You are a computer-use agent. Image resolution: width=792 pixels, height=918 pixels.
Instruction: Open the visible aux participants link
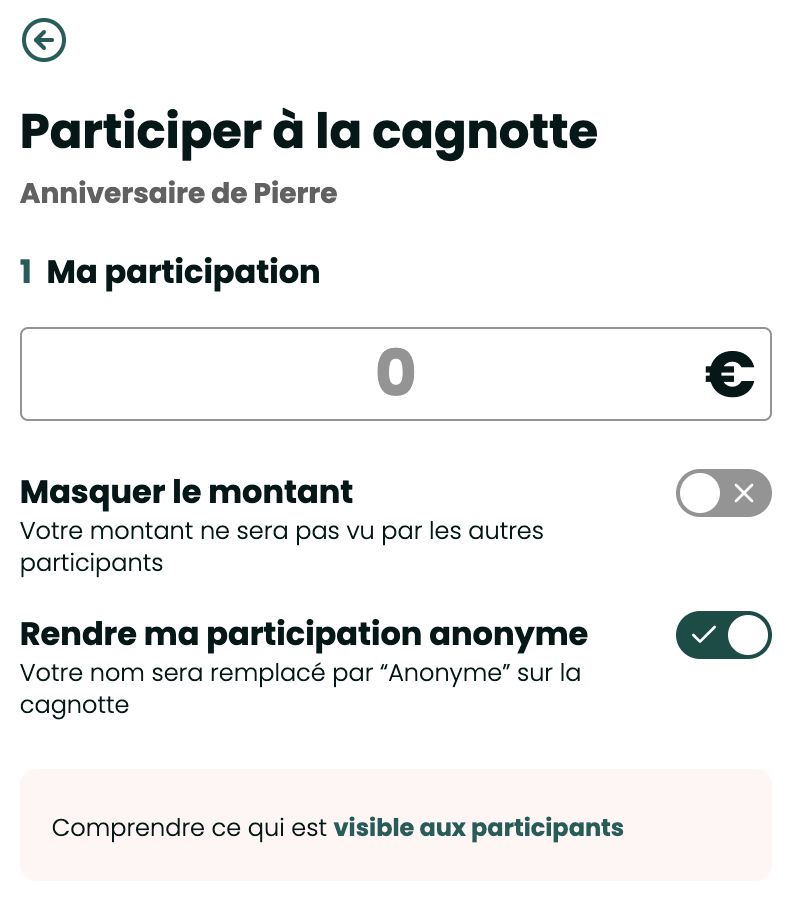(x=478, y=828)
